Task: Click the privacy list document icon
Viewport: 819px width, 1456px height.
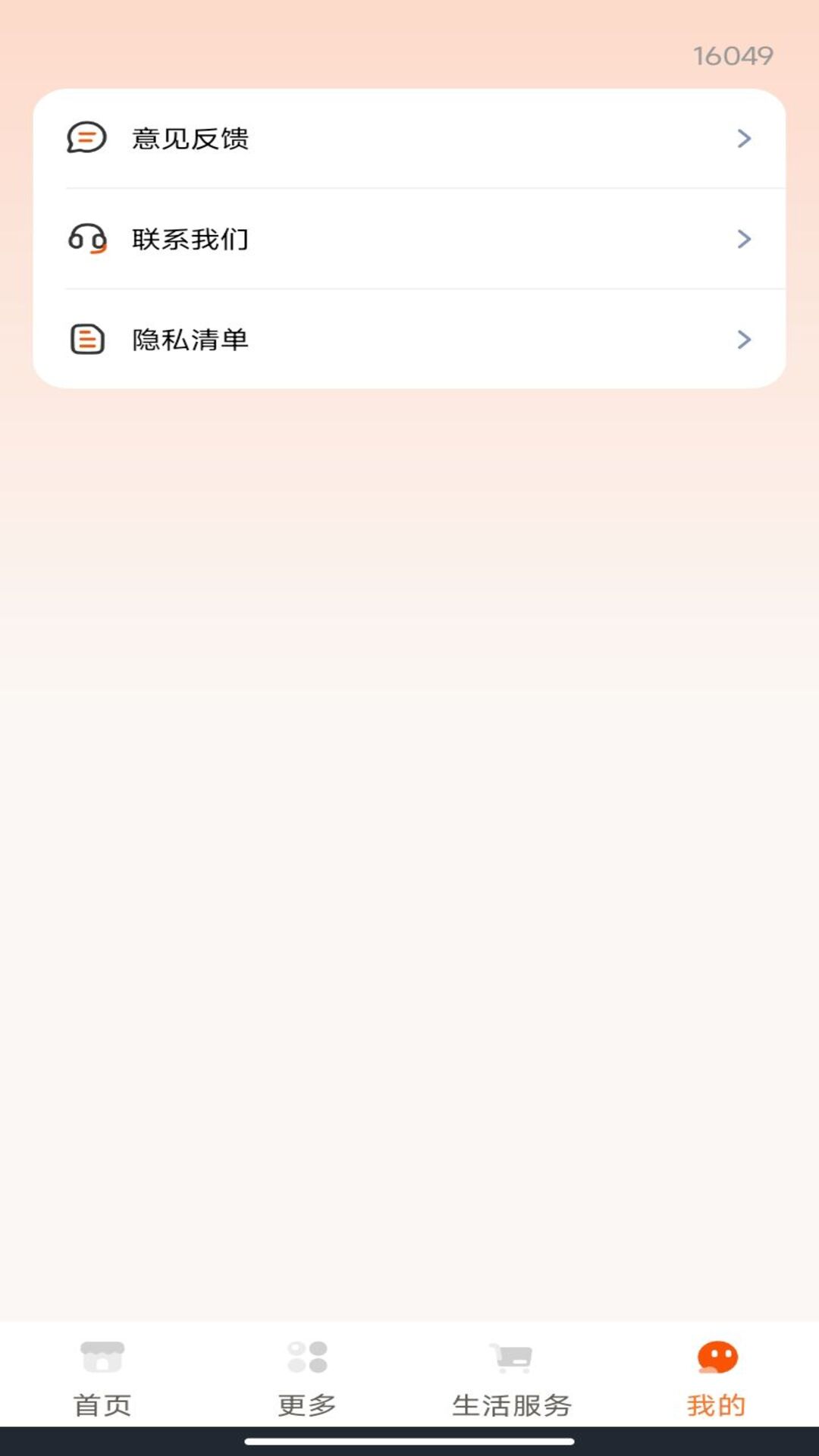Action: tap(86, 340)
